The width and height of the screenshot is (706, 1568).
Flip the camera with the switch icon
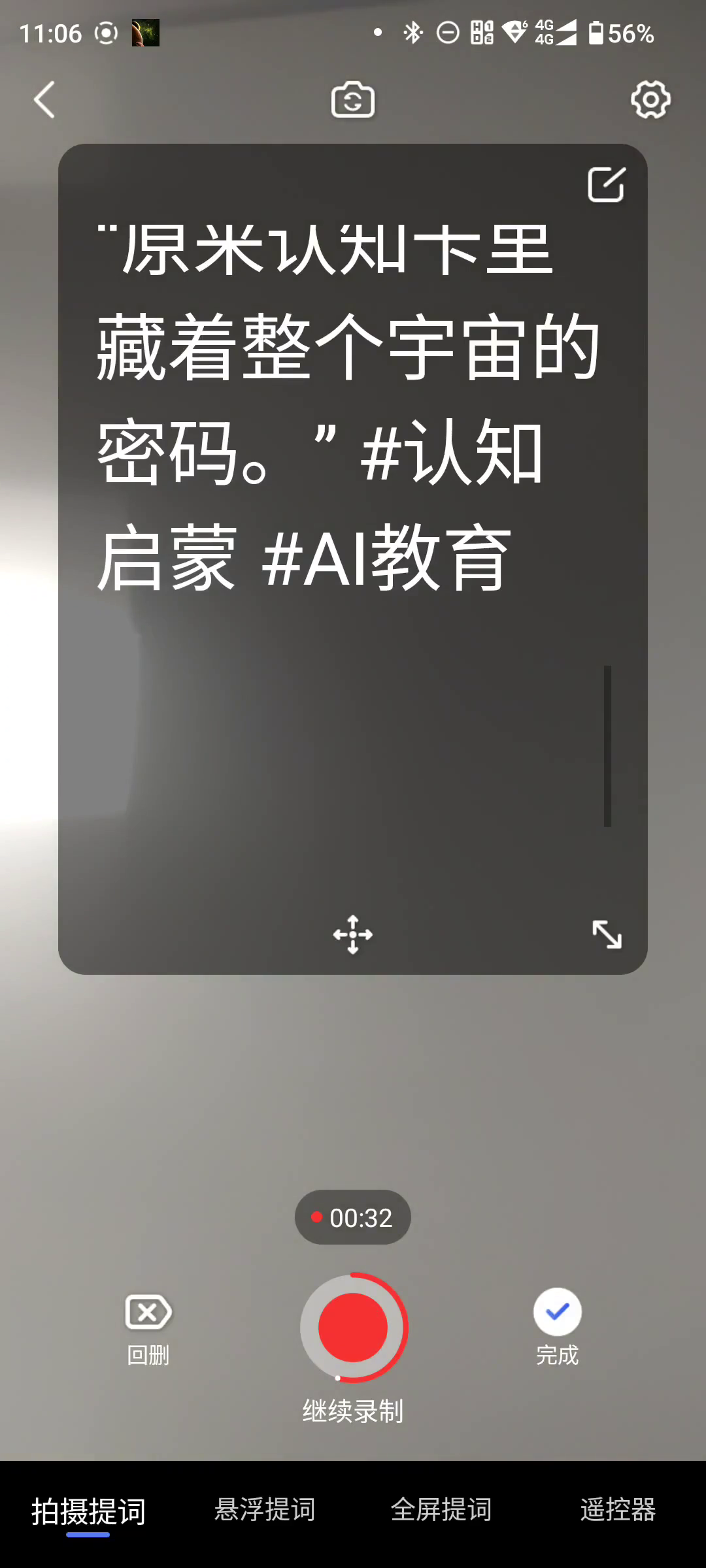[353, 100]
